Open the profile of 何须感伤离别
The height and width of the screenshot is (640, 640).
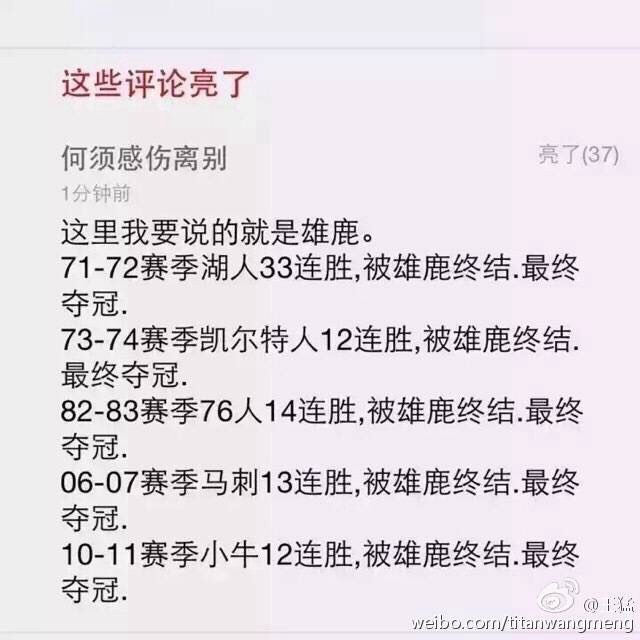point(145,158)
